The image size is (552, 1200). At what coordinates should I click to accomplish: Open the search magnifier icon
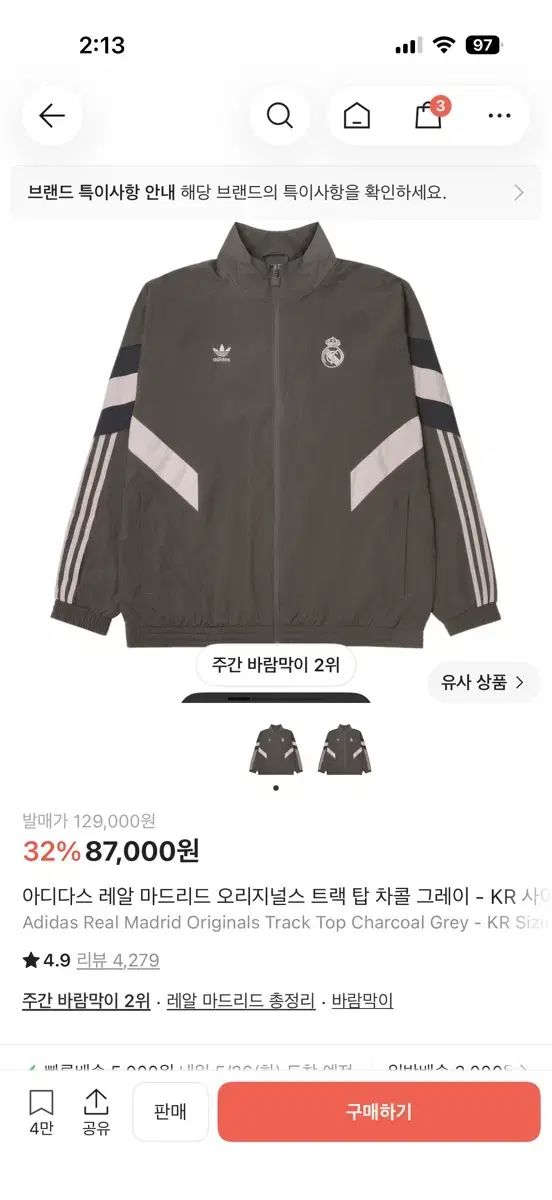[x=280, y=116]
